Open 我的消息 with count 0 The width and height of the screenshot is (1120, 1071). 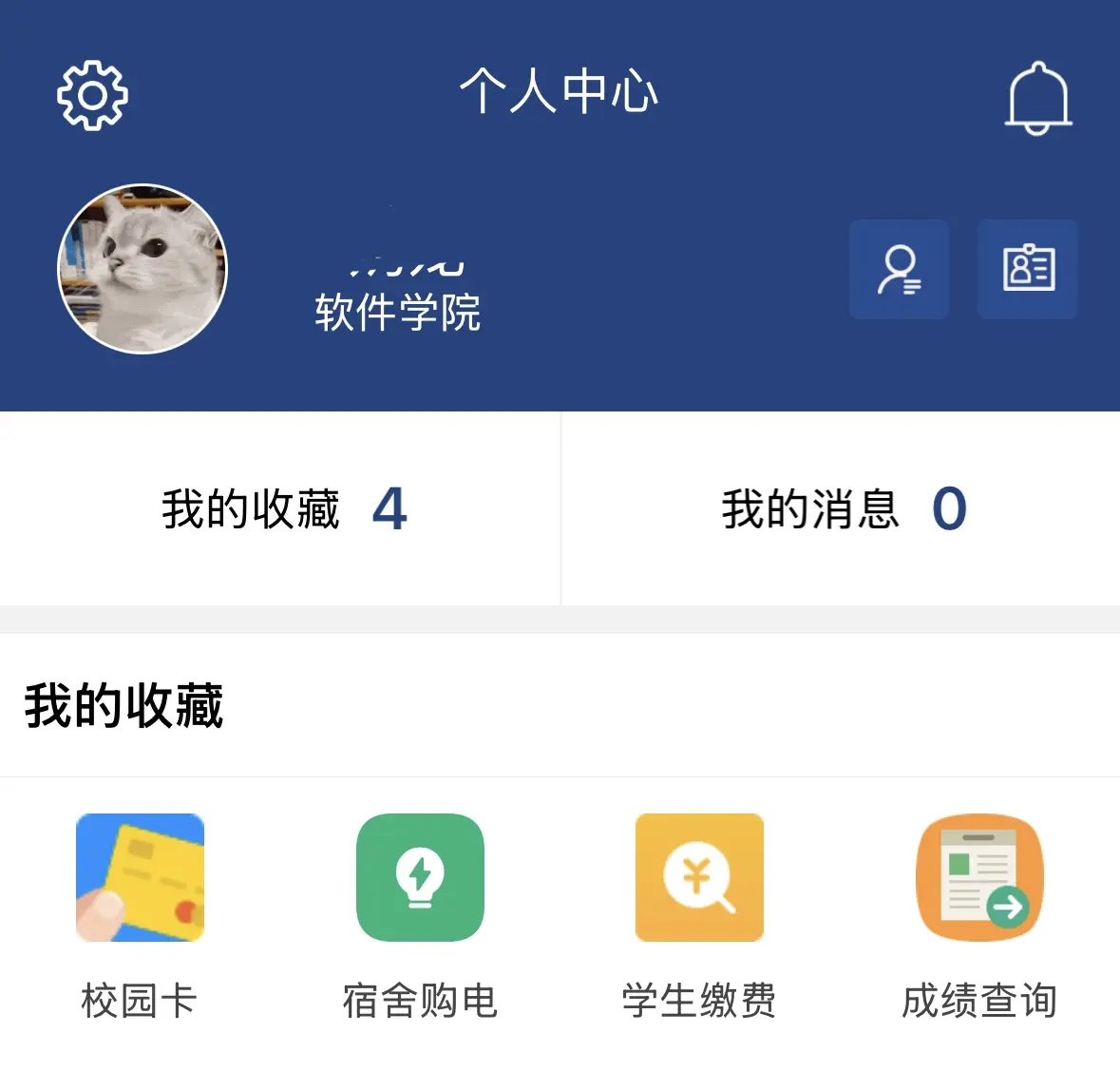(x=842, y=509)
